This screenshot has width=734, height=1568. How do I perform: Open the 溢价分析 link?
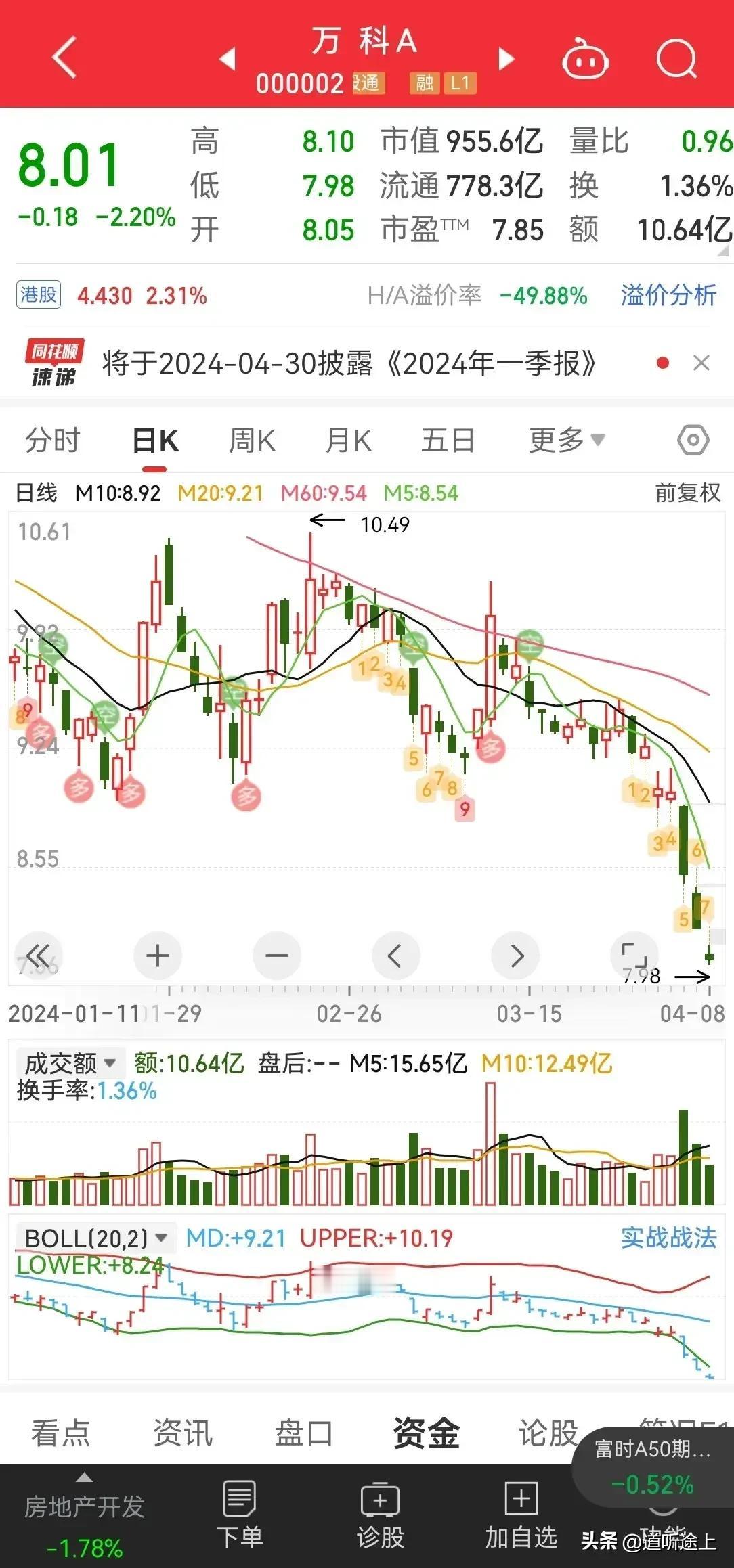tap(668, 295)
